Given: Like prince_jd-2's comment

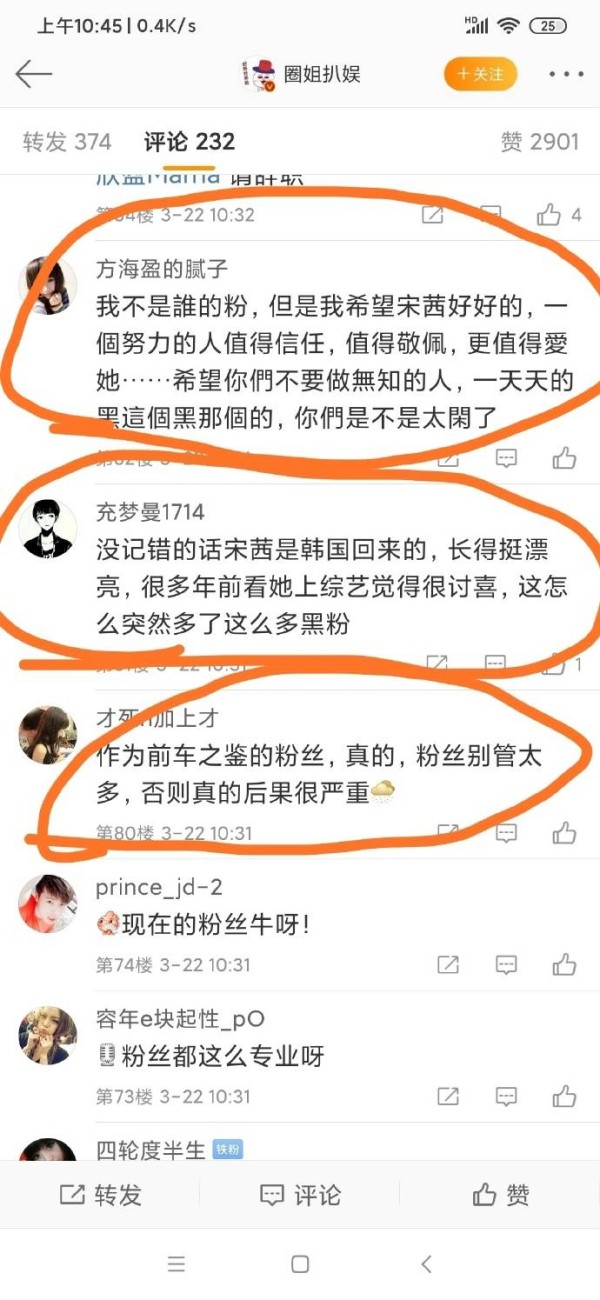Looking at the screenshot, I should 564,964.
